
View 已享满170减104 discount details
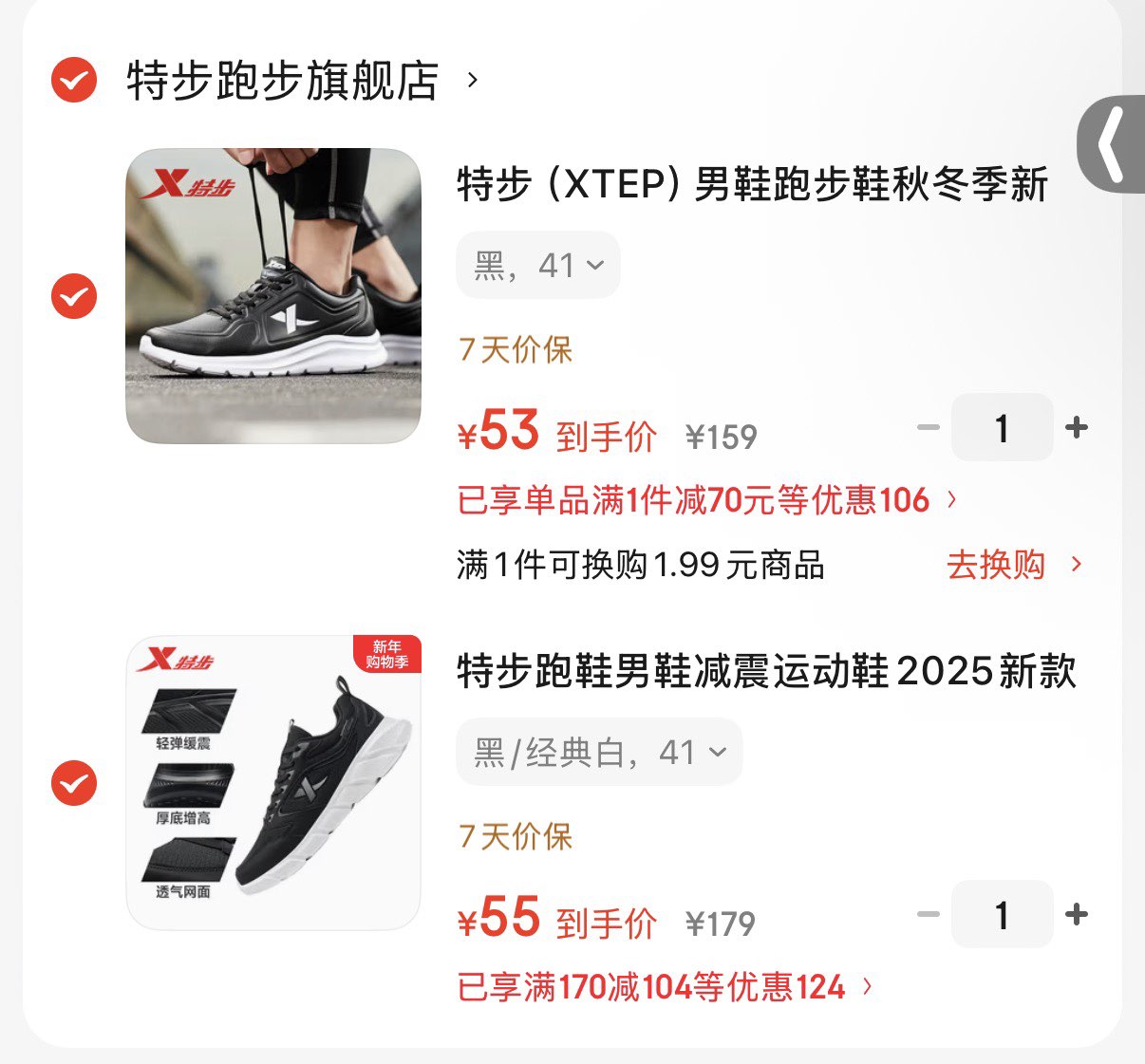pos(665,987)
